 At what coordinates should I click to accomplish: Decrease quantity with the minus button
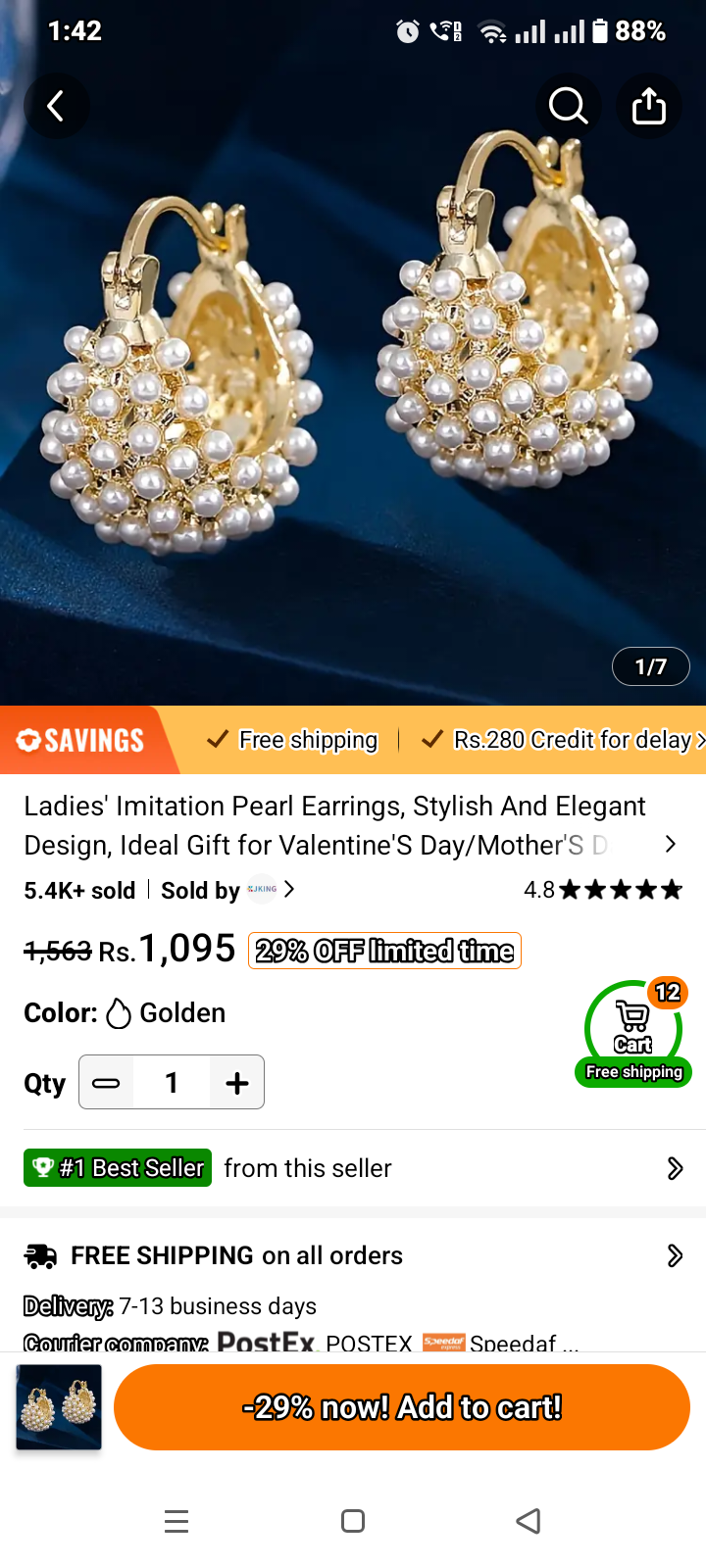coord(106,1083)
